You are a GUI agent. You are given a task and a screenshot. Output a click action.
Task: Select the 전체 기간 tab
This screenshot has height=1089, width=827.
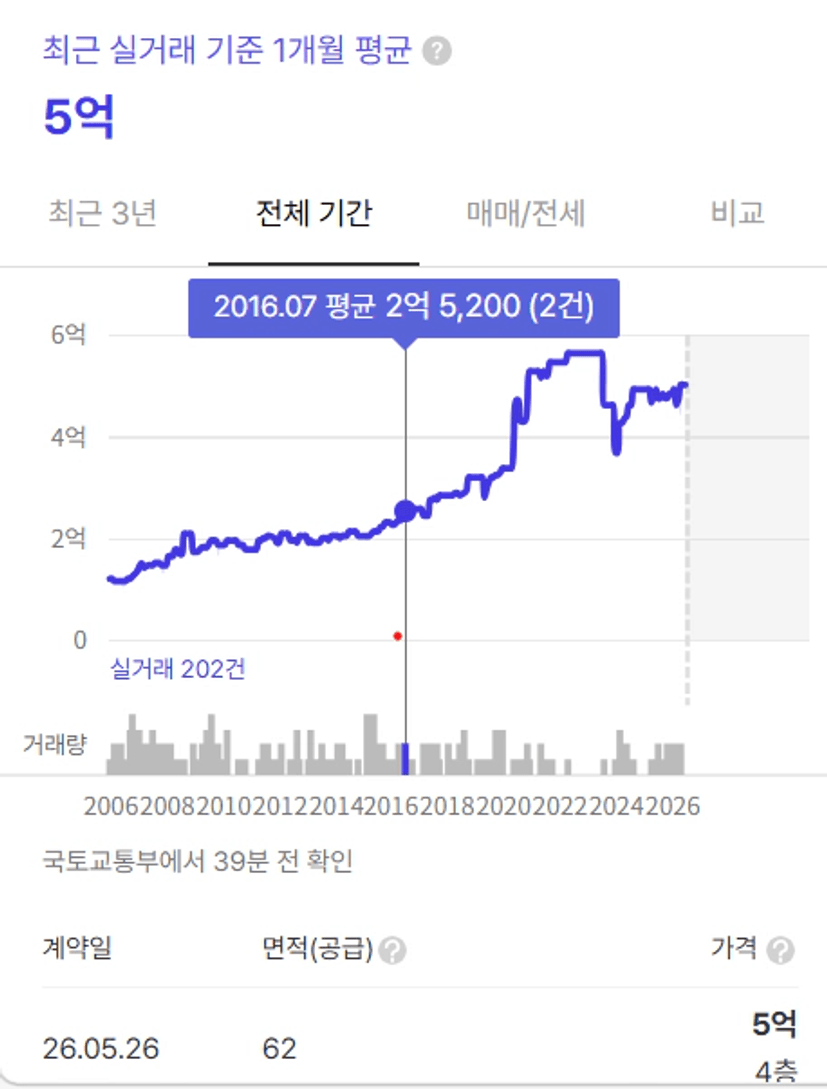tap(314, 213)
